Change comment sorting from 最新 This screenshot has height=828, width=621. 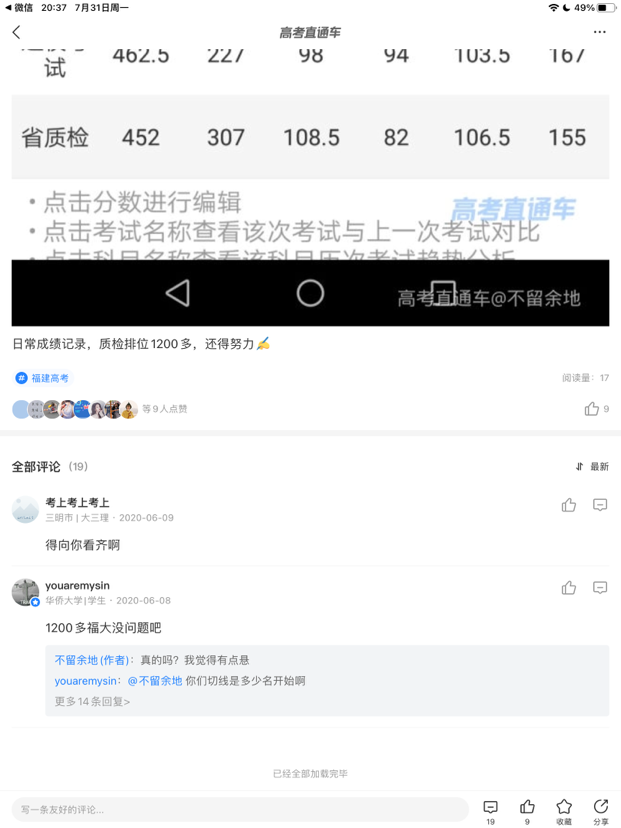point(592,467)
